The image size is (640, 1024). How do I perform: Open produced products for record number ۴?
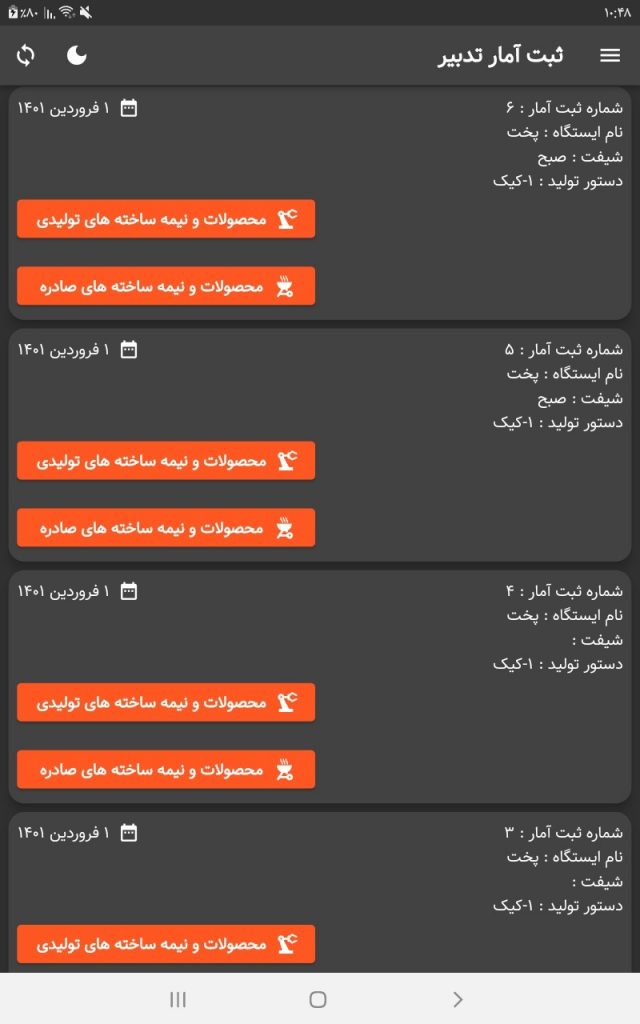pos(166,703)
